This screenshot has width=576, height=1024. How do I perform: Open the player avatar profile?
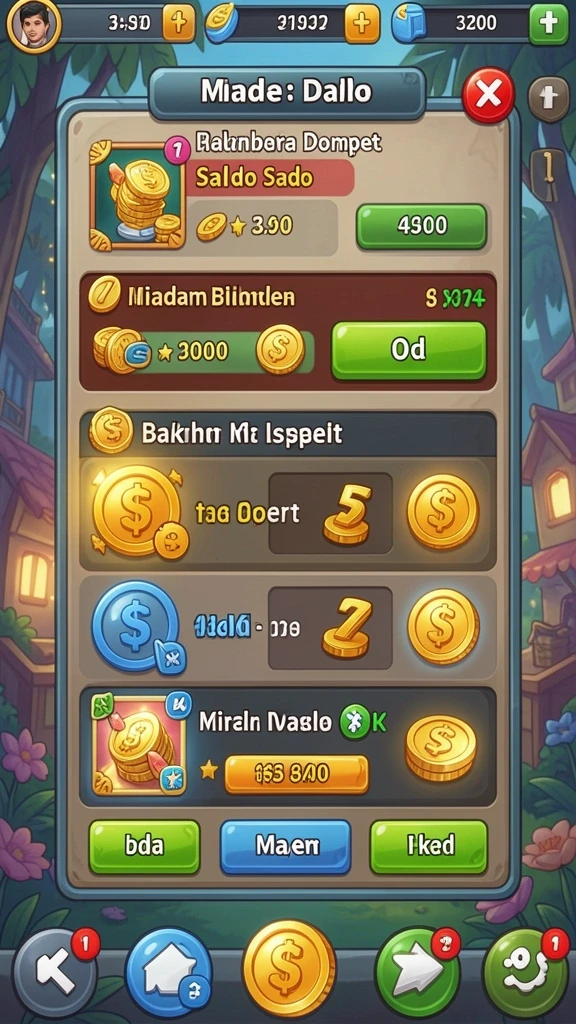tap(32, 25)
